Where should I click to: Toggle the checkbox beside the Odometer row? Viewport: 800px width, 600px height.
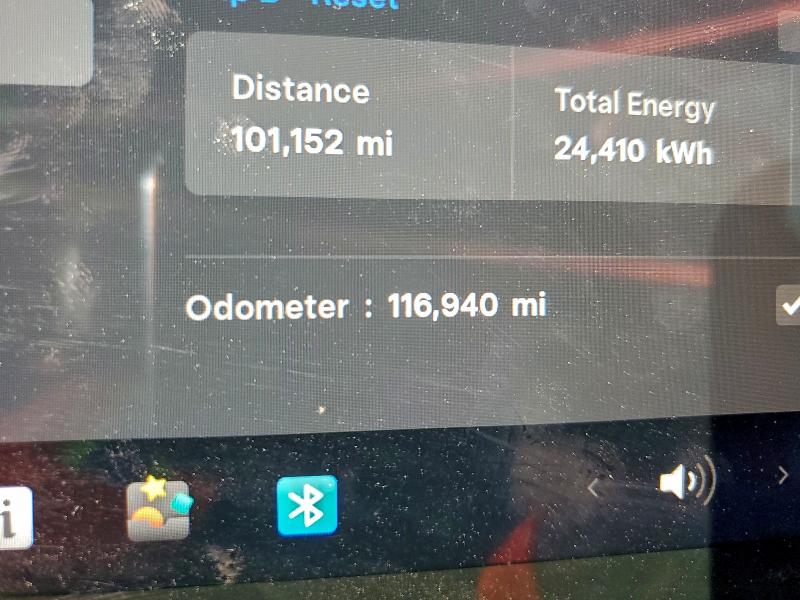789,307
